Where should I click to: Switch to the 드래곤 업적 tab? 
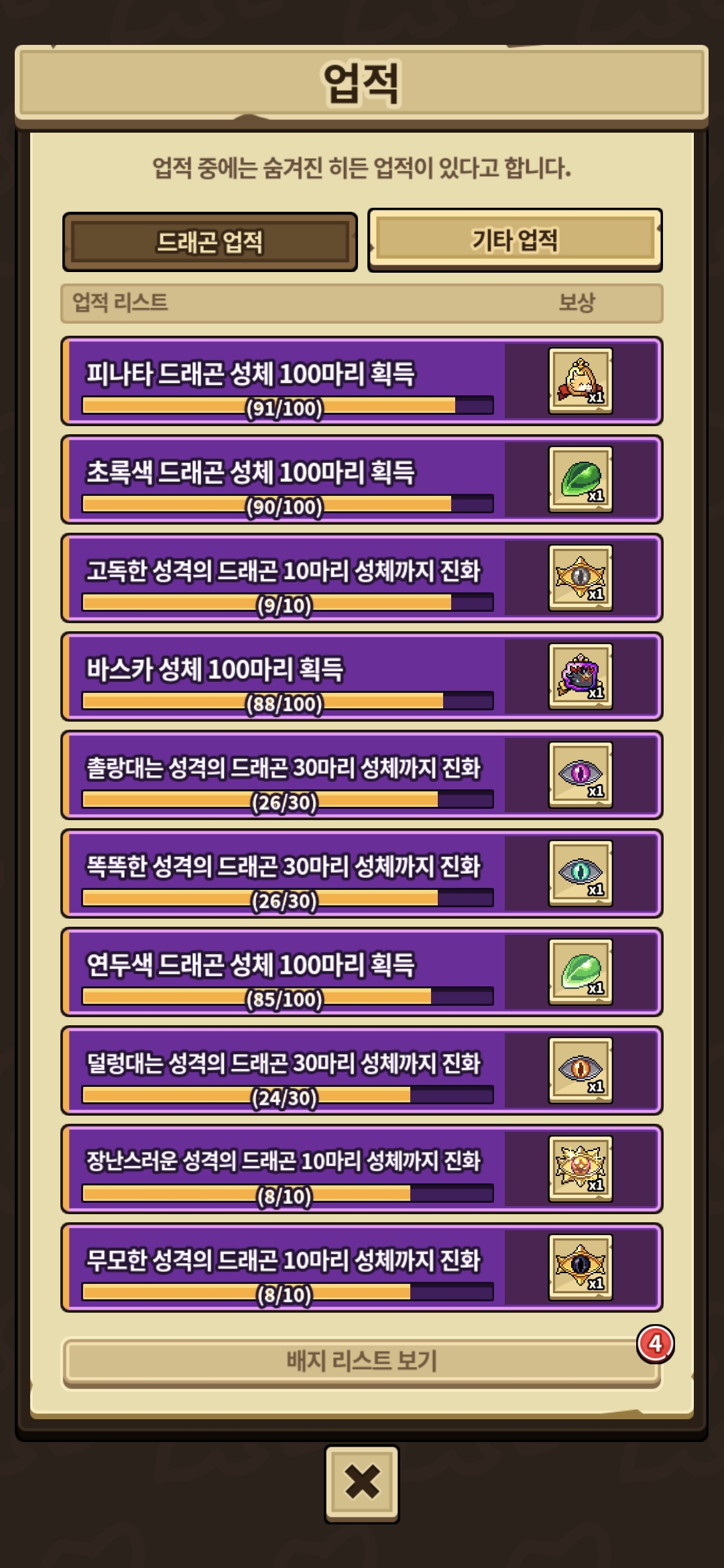210,242
